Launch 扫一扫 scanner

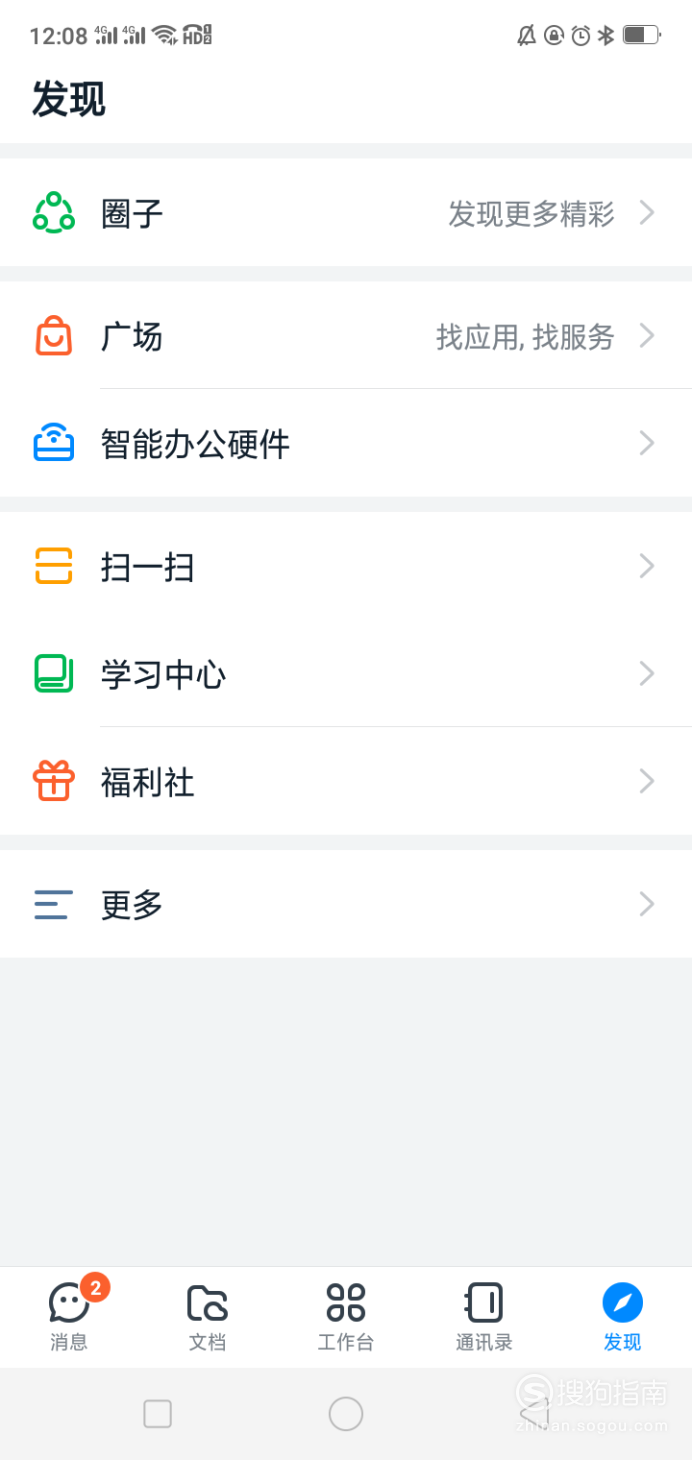coord(345,567)
